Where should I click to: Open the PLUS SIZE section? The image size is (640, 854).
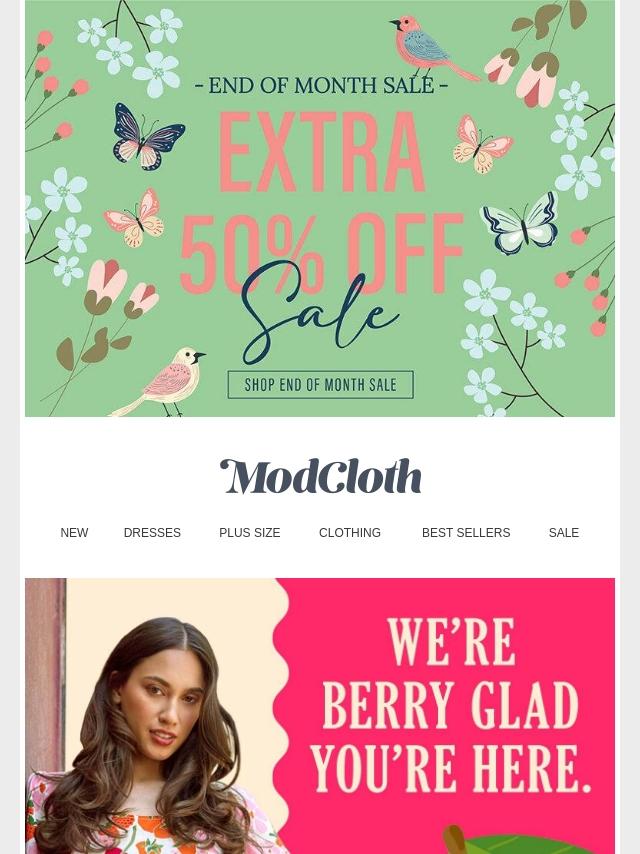249,533
